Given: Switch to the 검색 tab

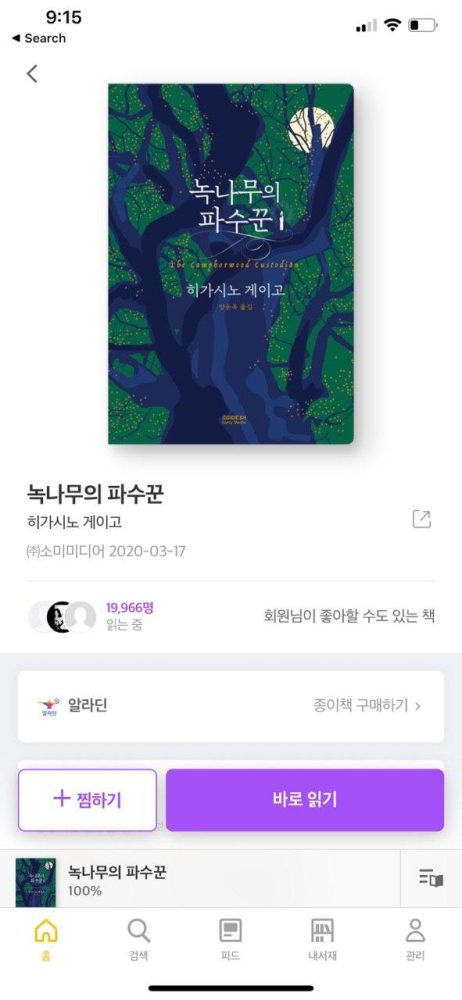Looking at the screenshot, I should (x=138, y=939).
